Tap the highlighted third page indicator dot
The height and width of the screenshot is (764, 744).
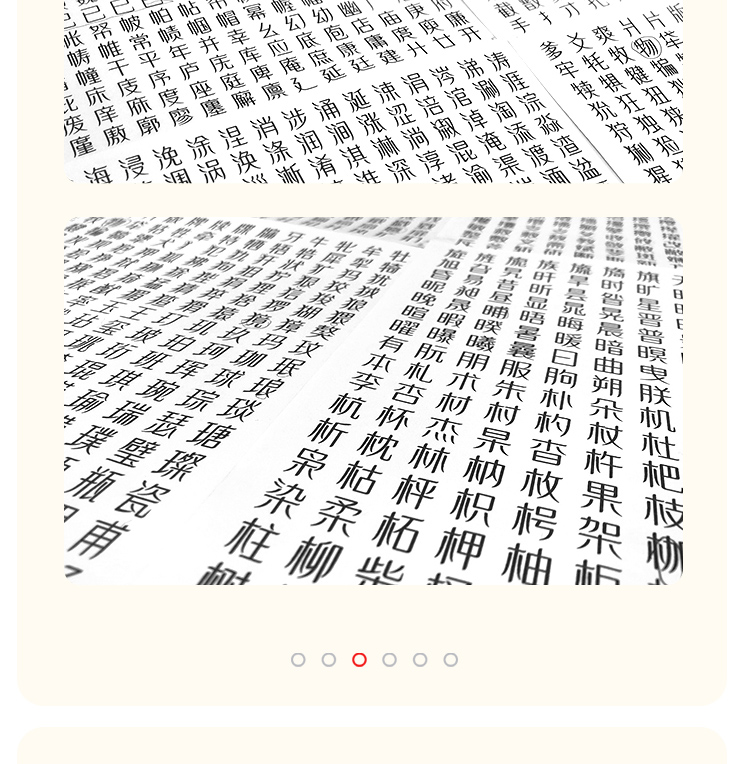pyautogui.click(x=359, y=660)
